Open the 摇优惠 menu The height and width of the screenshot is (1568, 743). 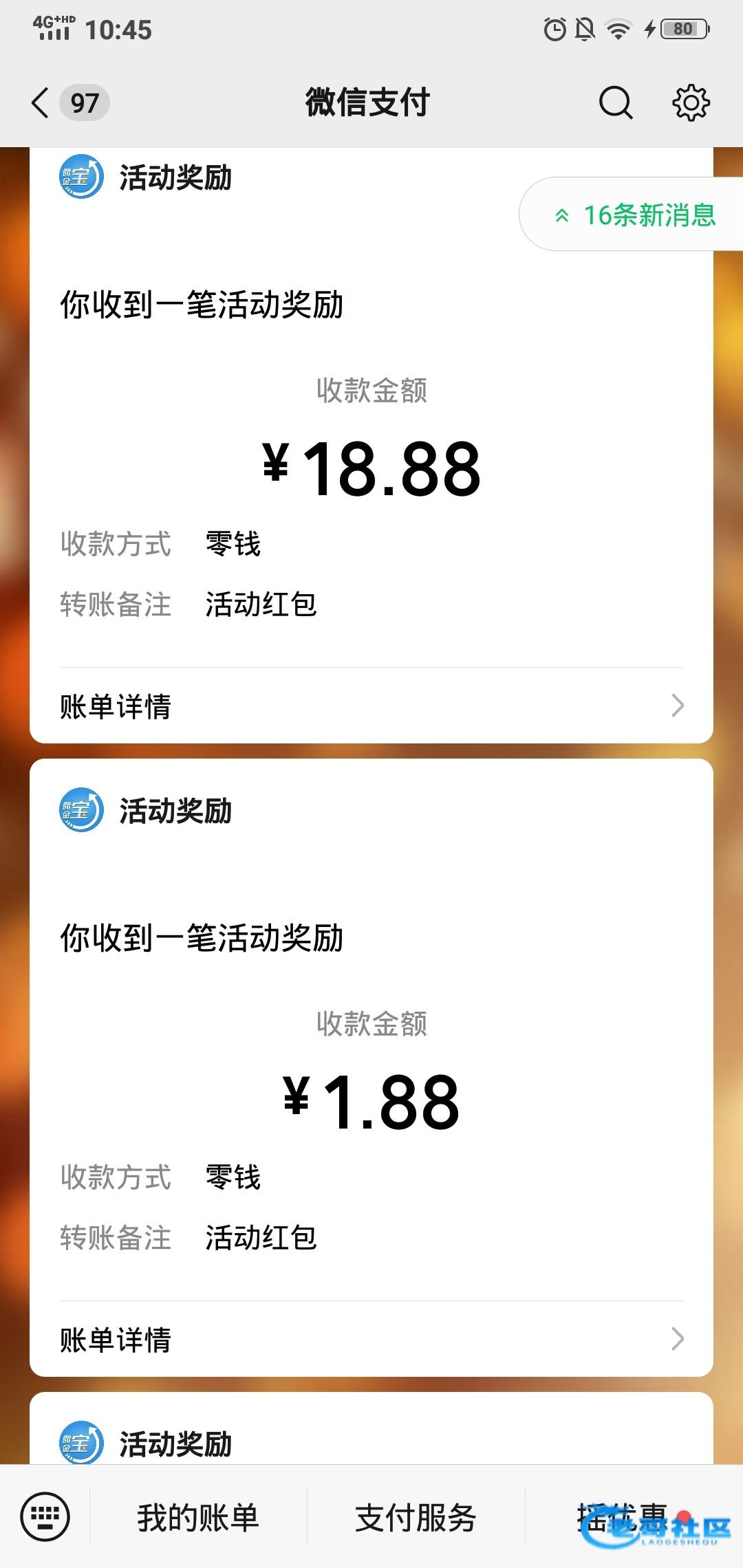pos(623,1518)
